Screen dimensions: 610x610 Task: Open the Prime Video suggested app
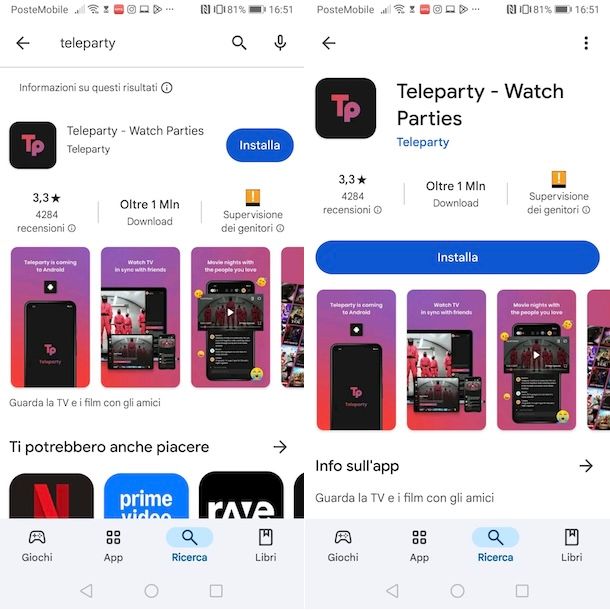tap(146, 495)
